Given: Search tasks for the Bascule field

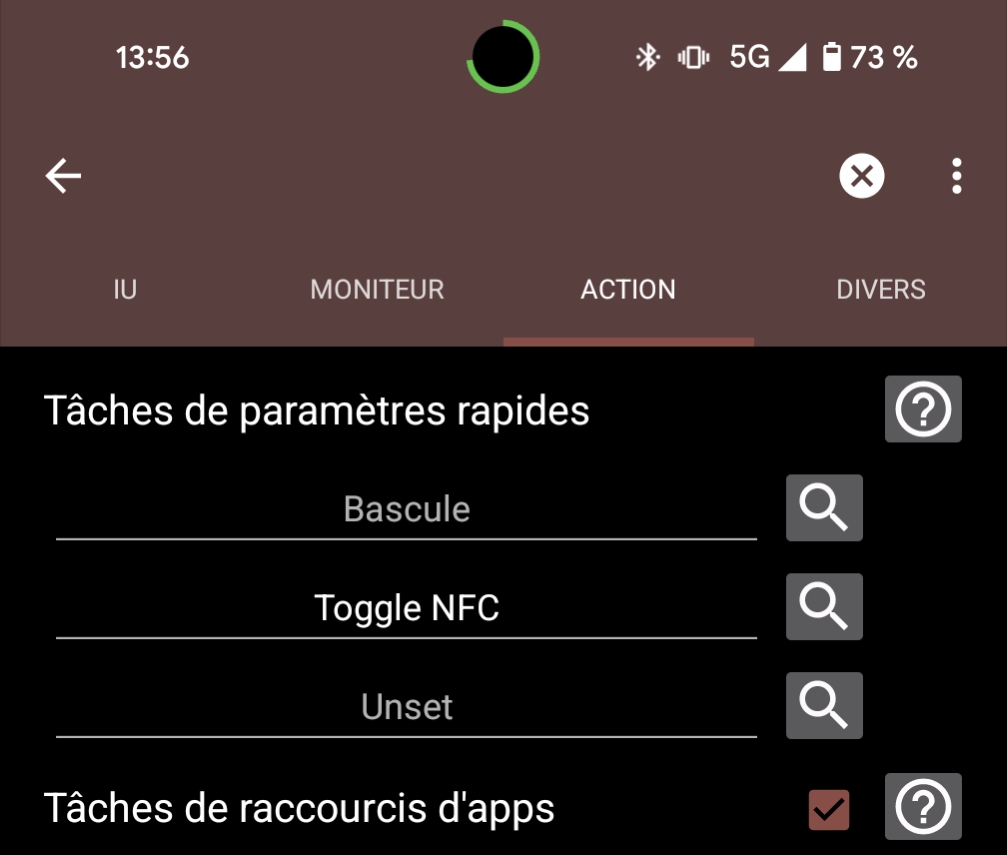Looking at the screenshot, I should click(824, 508).
